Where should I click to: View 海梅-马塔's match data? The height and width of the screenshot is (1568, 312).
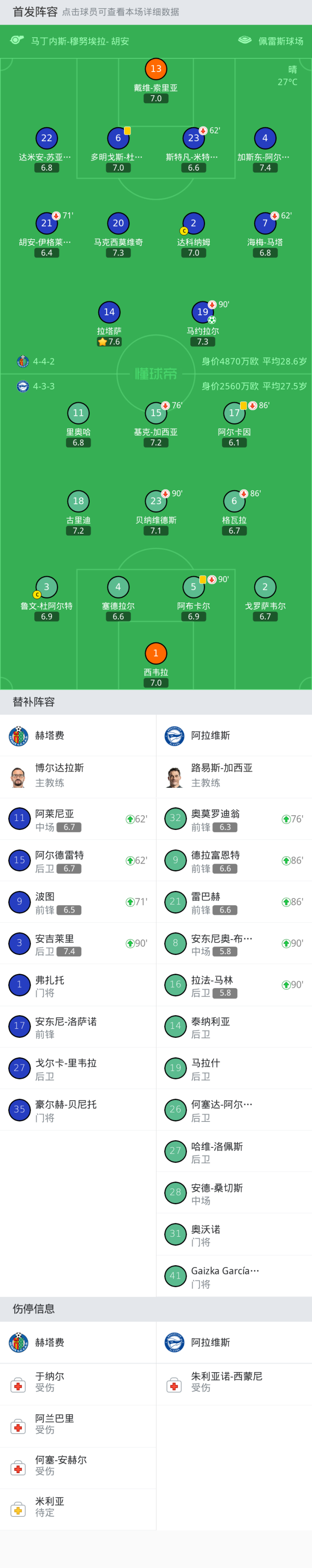[x=265, y=224]
